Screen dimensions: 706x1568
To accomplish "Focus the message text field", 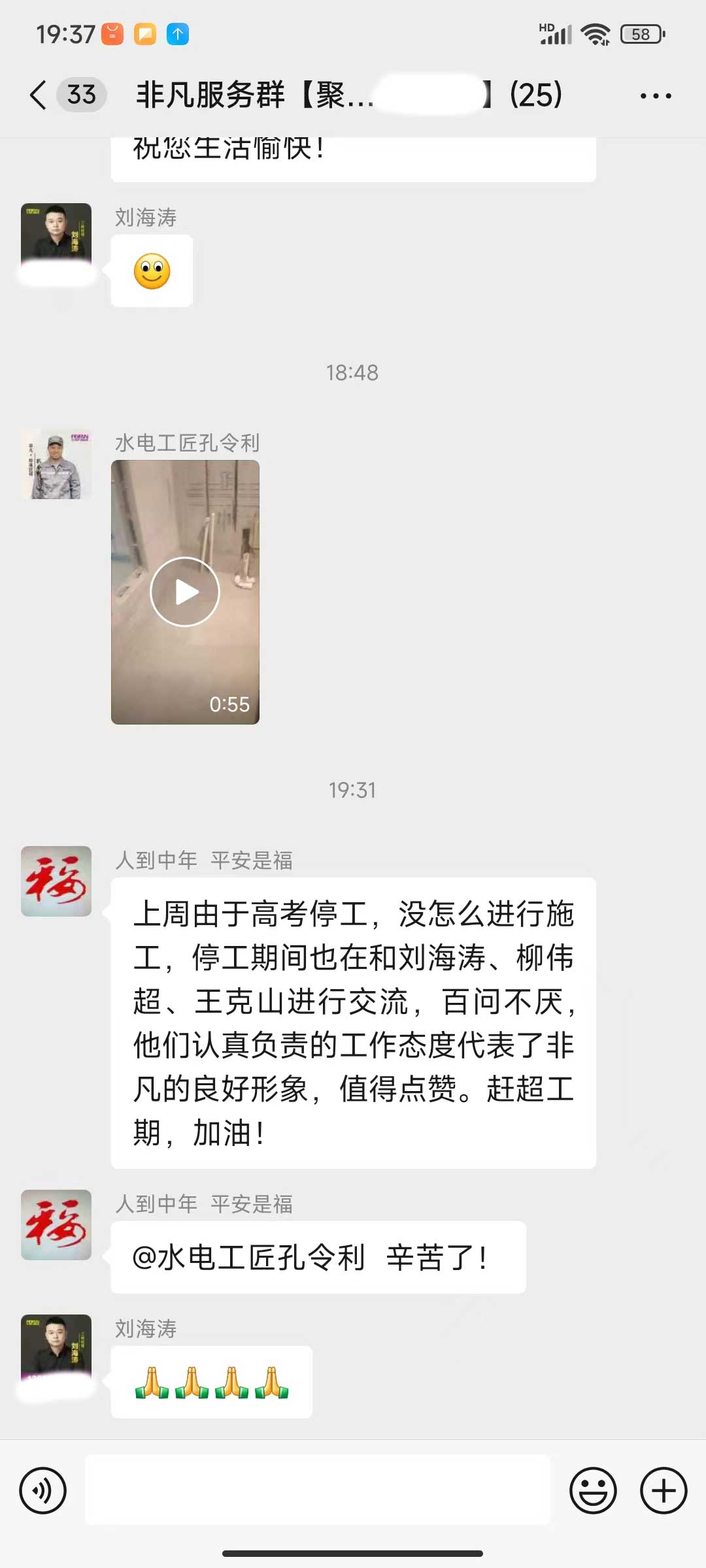I will point(318,1490).
